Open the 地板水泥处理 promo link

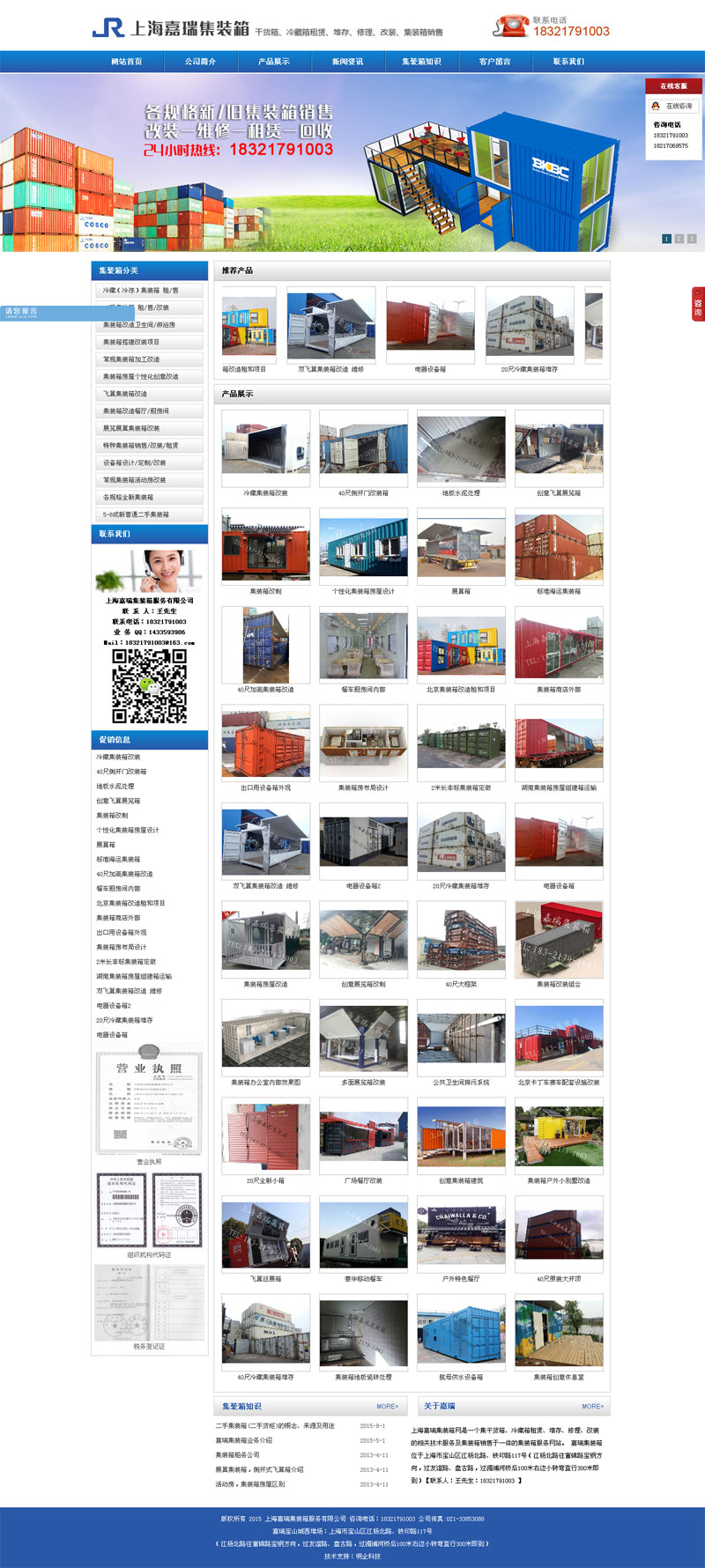pos(115,787)
